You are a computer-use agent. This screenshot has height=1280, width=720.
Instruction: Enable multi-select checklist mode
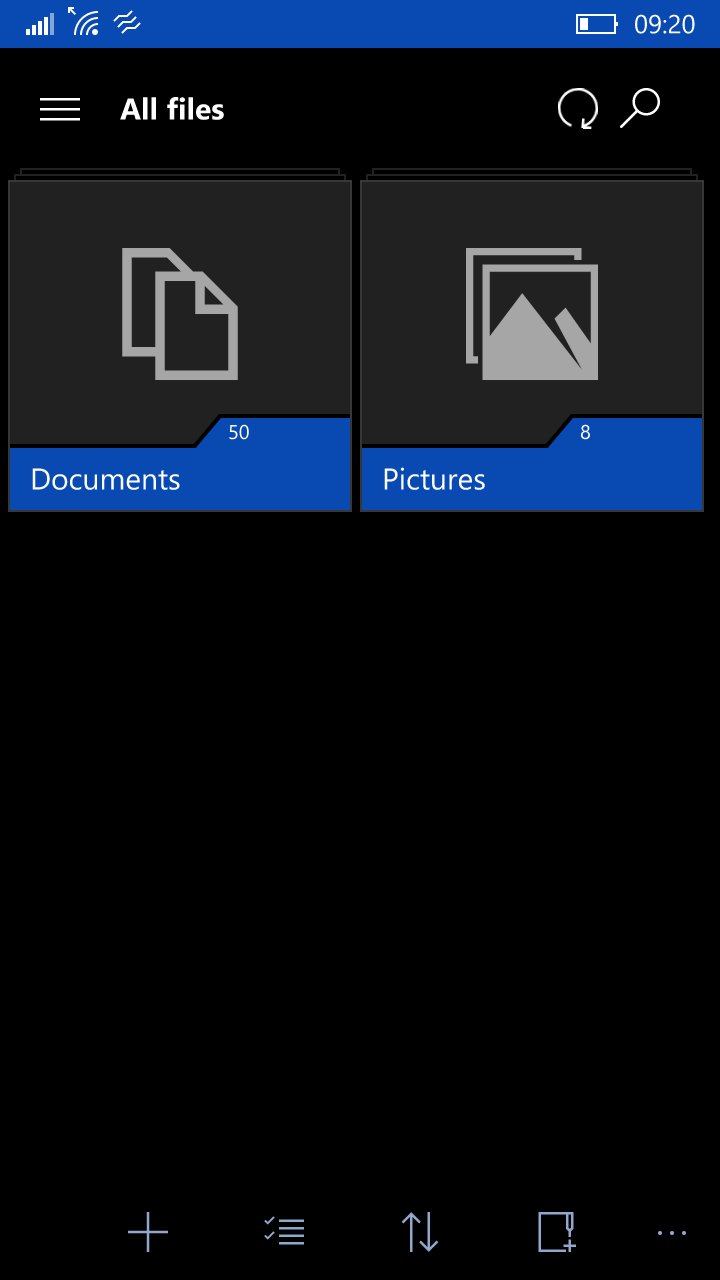284,1232
